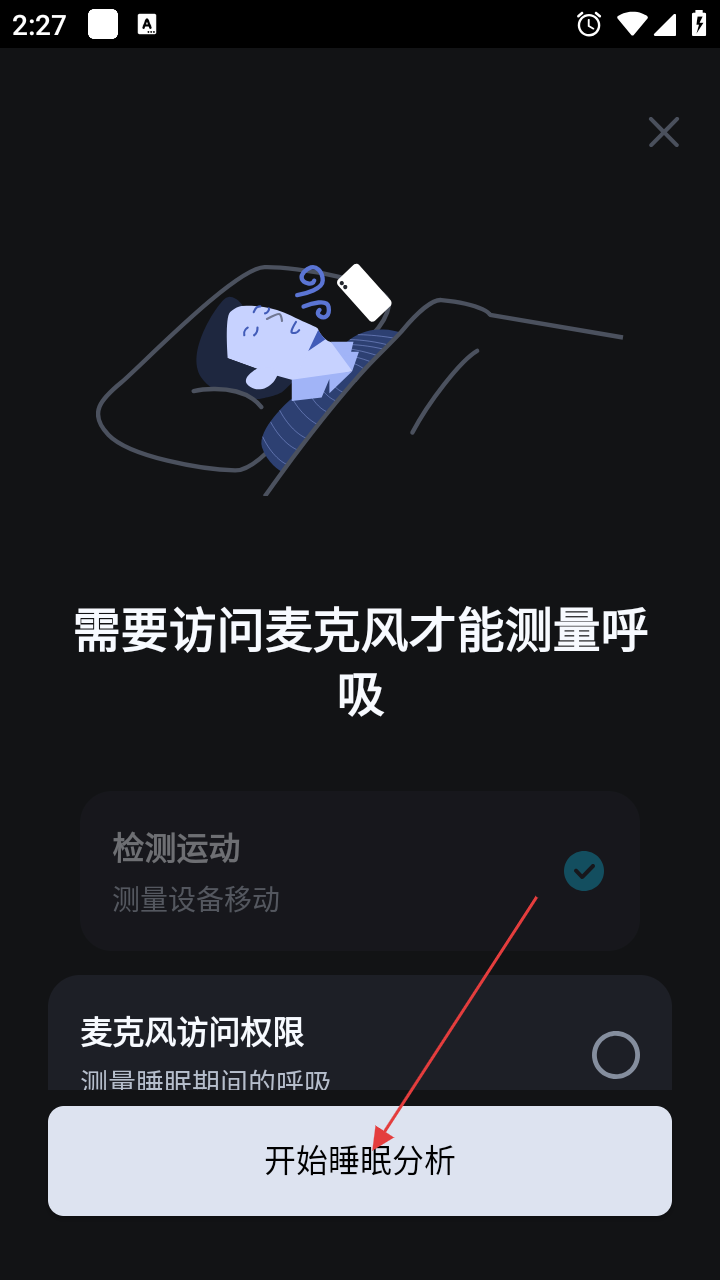The width and height of the screenshot is (720, 1280).
Task: Toggle the 检测运动 checkmark
Action: 584,871
